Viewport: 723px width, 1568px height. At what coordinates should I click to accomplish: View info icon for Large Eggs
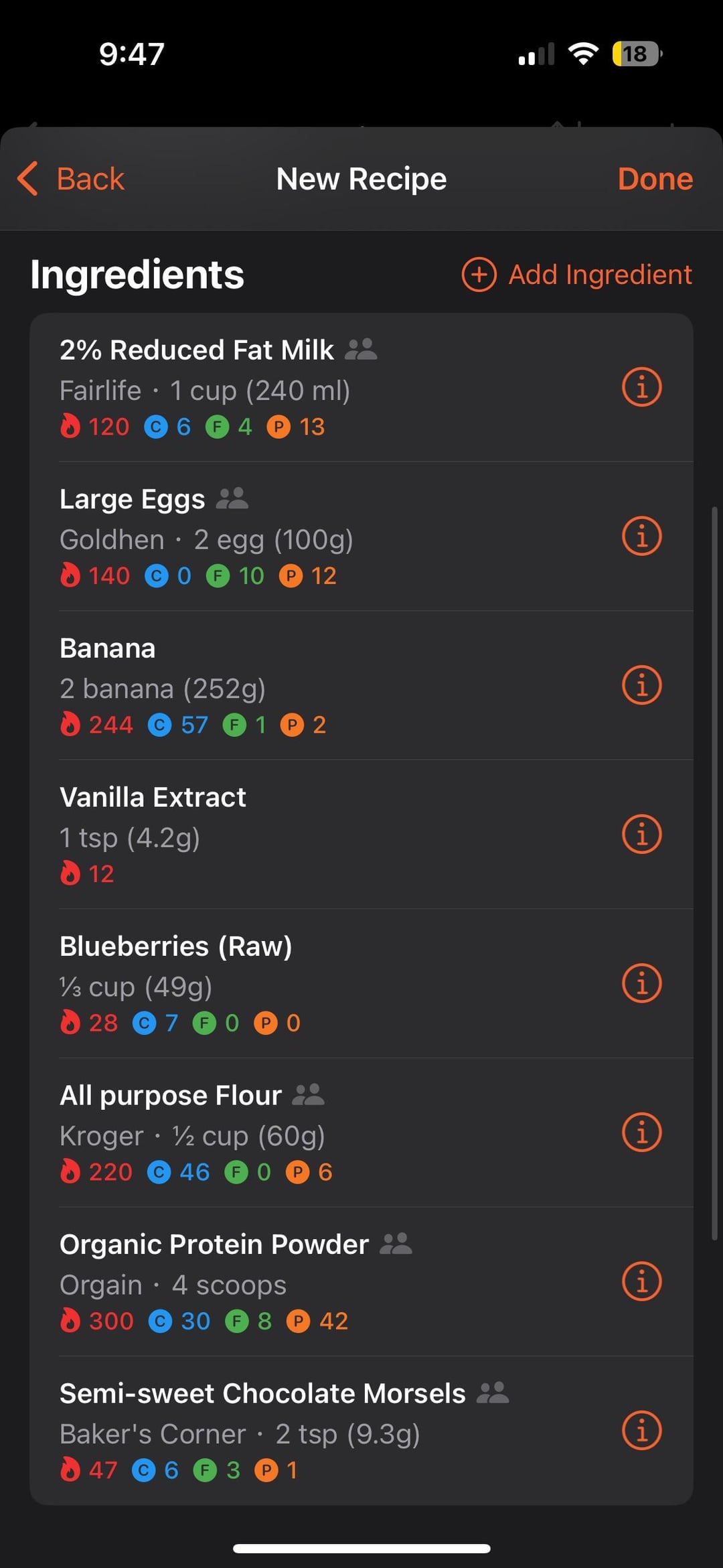pyautogui.click(x=642, y=537)
